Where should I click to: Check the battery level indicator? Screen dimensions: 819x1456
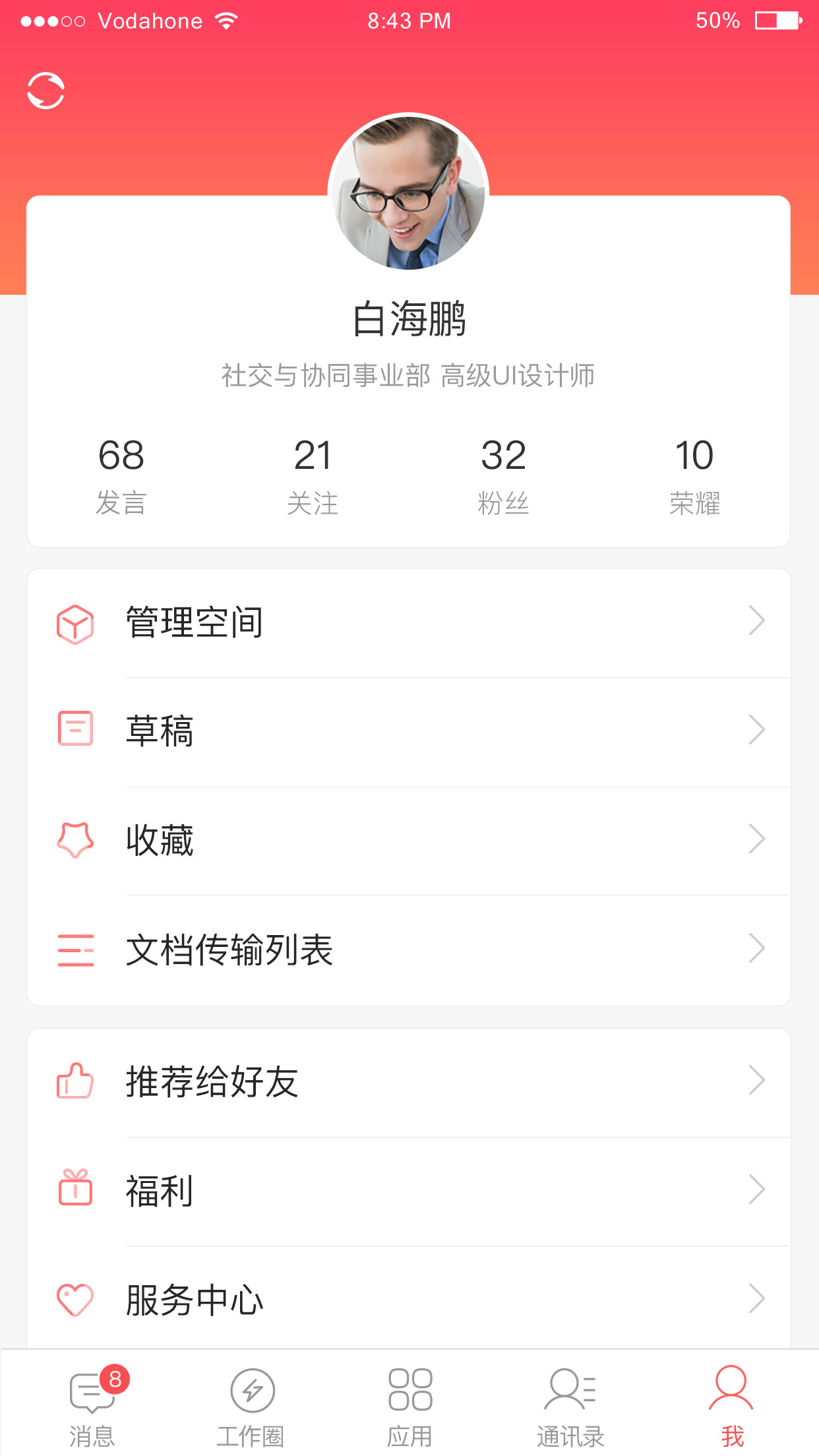[778, 20]
